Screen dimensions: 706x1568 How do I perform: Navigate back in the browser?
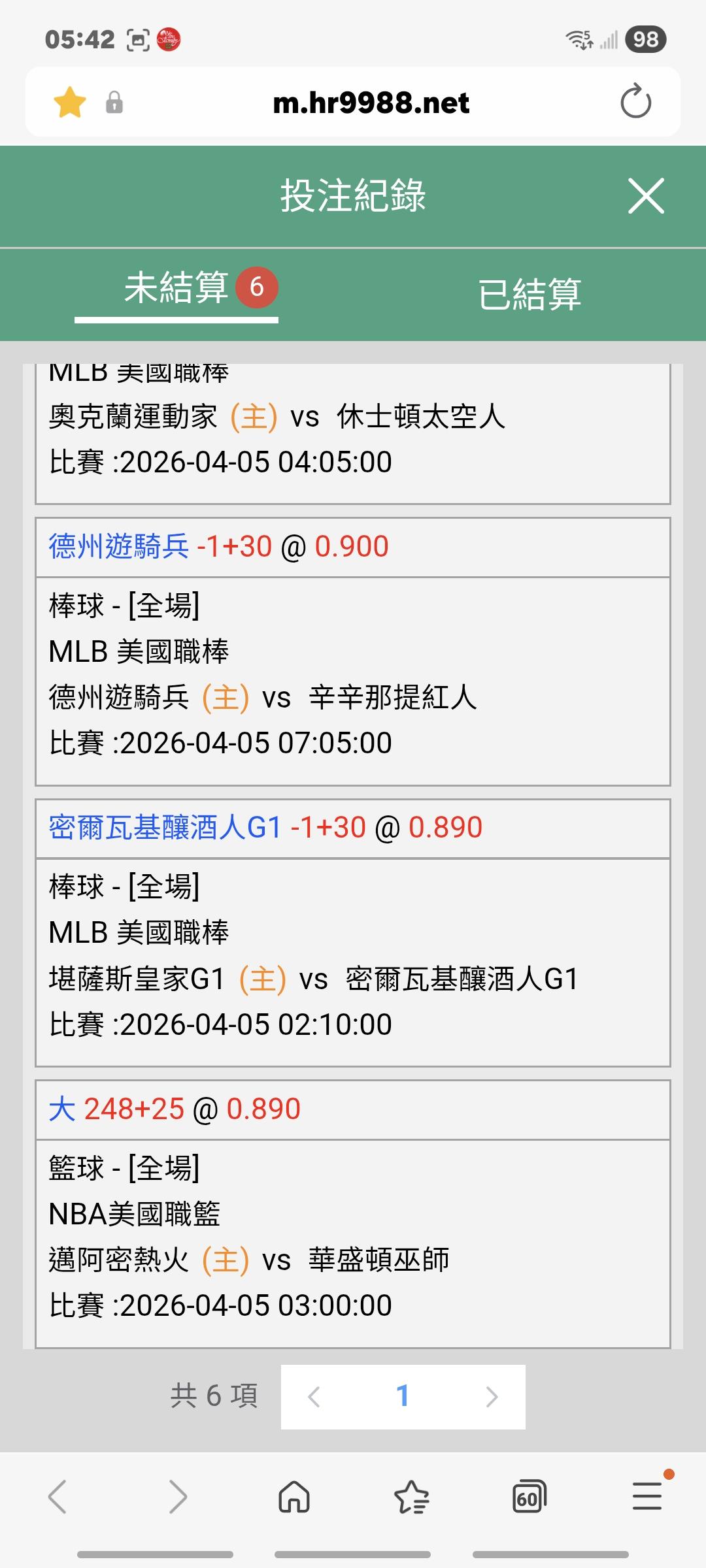tap(58, 1496)
